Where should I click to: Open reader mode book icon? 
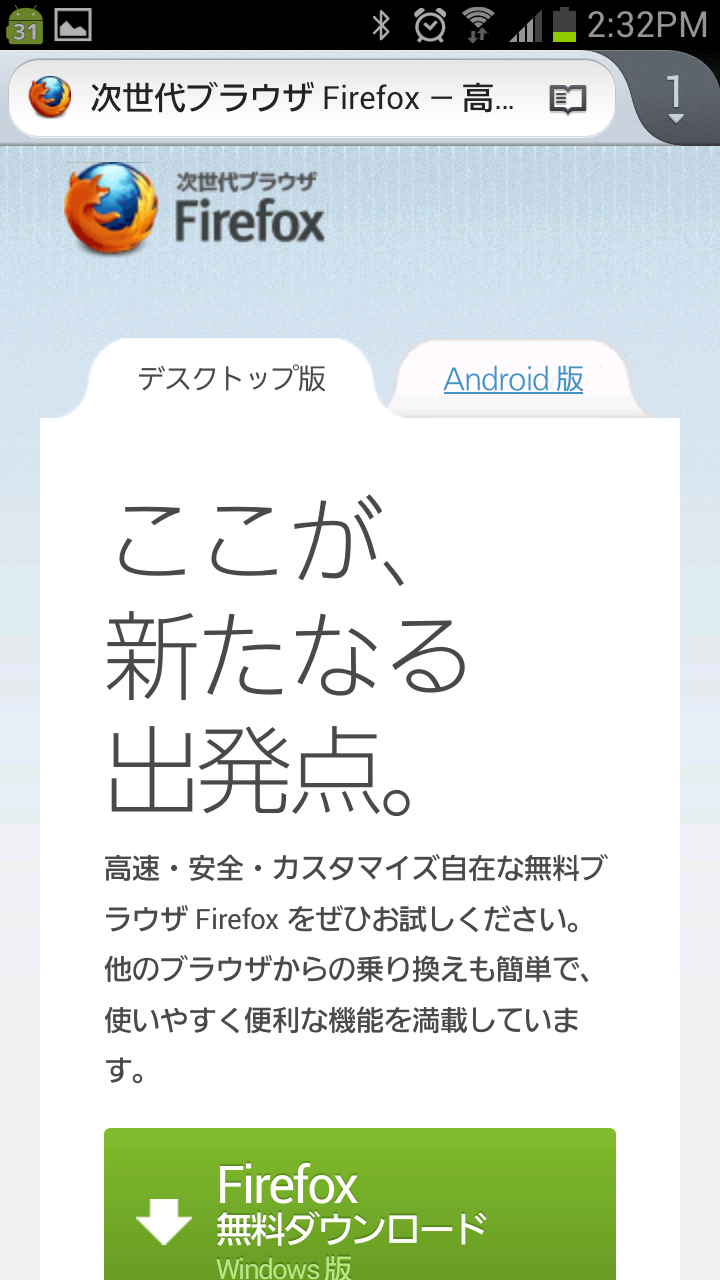tap(567, 99)
